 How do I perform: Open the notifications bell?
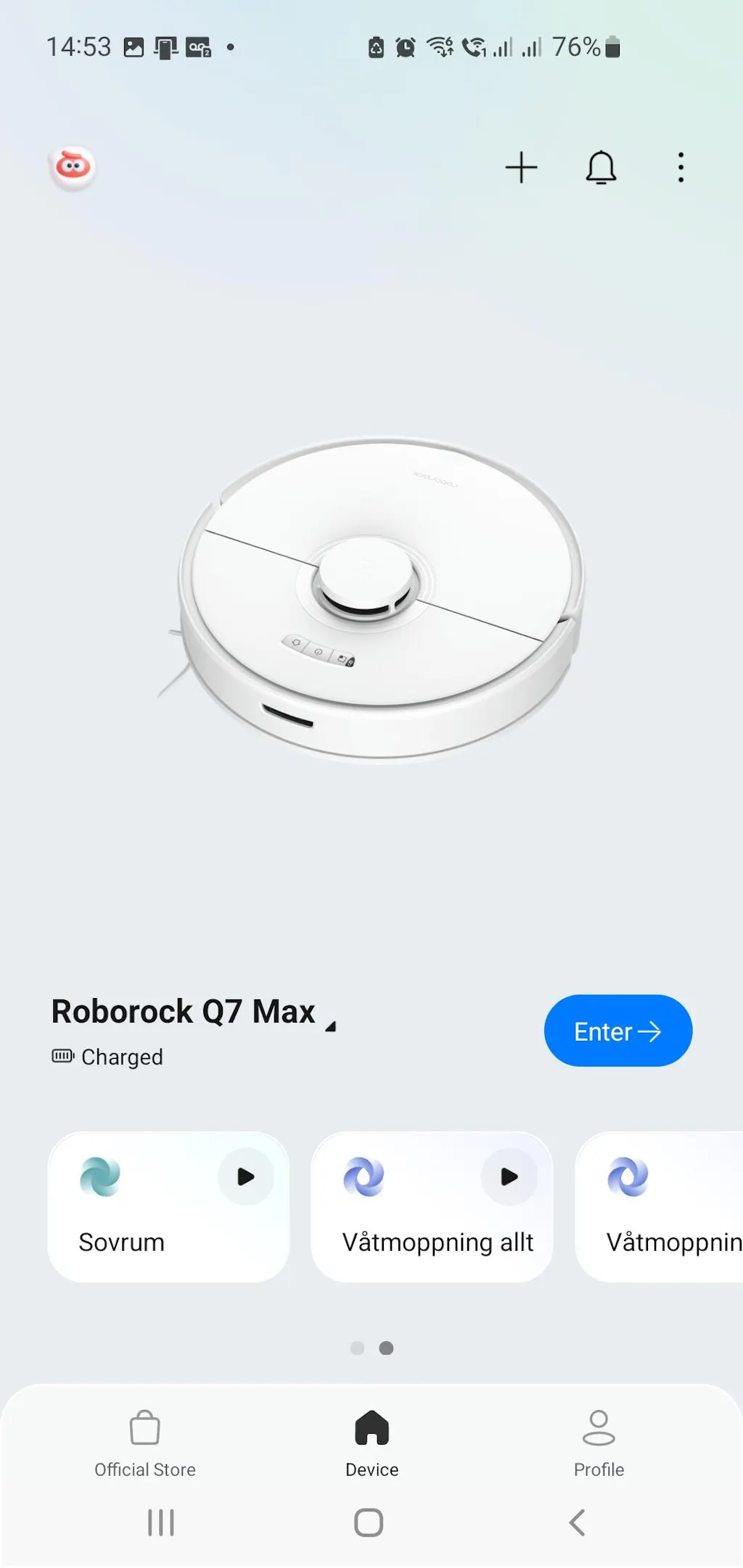pos(601,168)
